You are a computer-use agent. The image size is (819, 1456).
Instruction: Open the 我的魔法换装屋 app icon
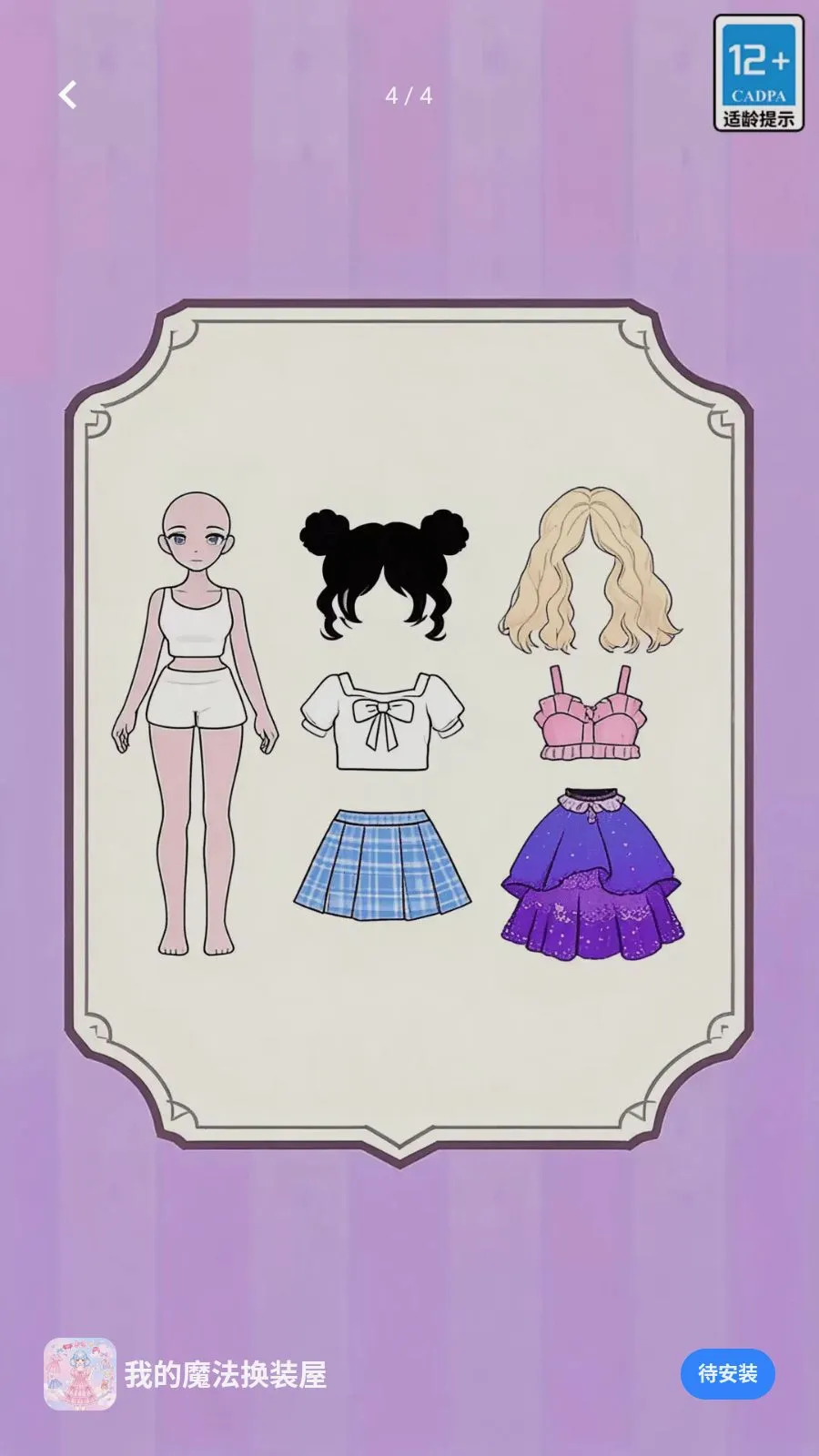[x=80, y=1374]
